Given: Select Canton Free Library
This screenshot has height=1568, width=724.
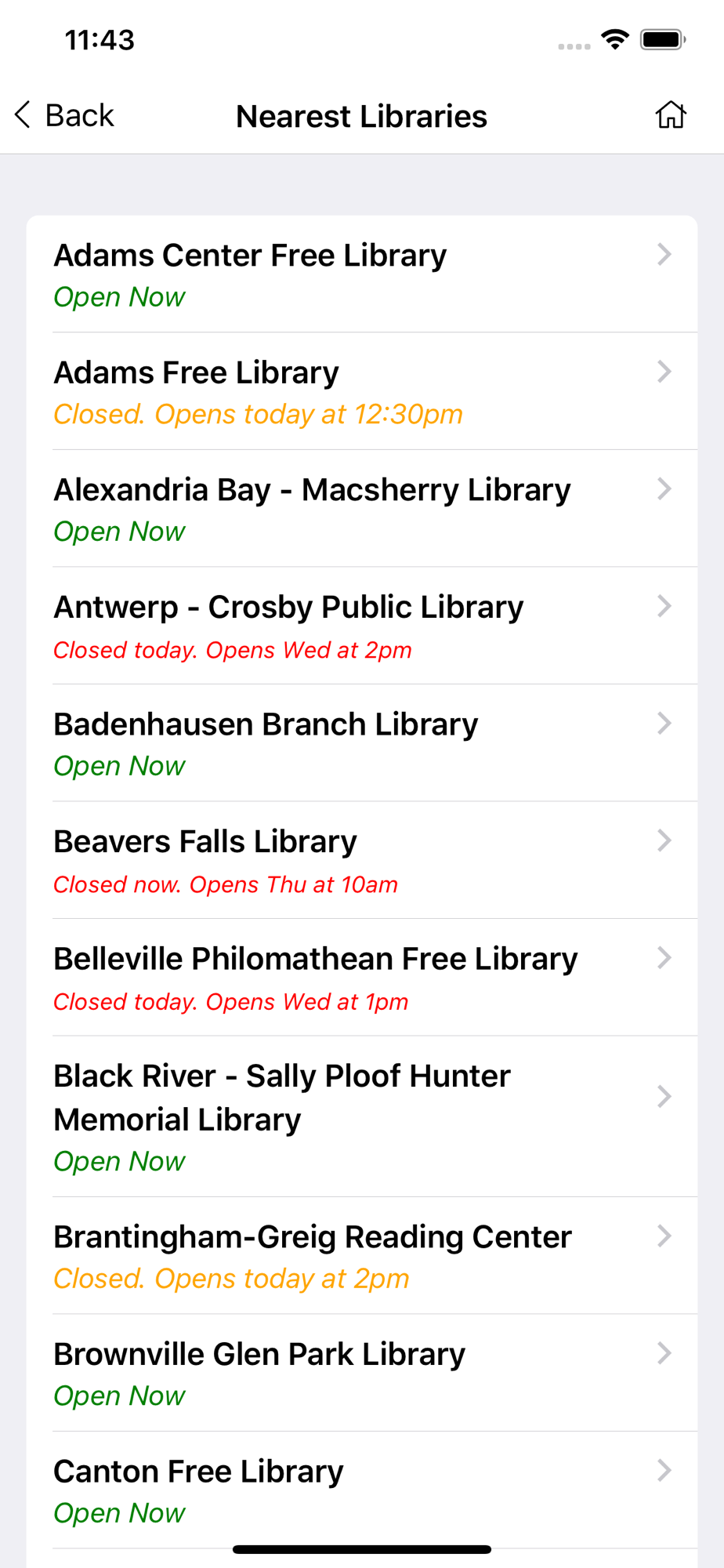Looking at the screenshot, I should 362,1490.
